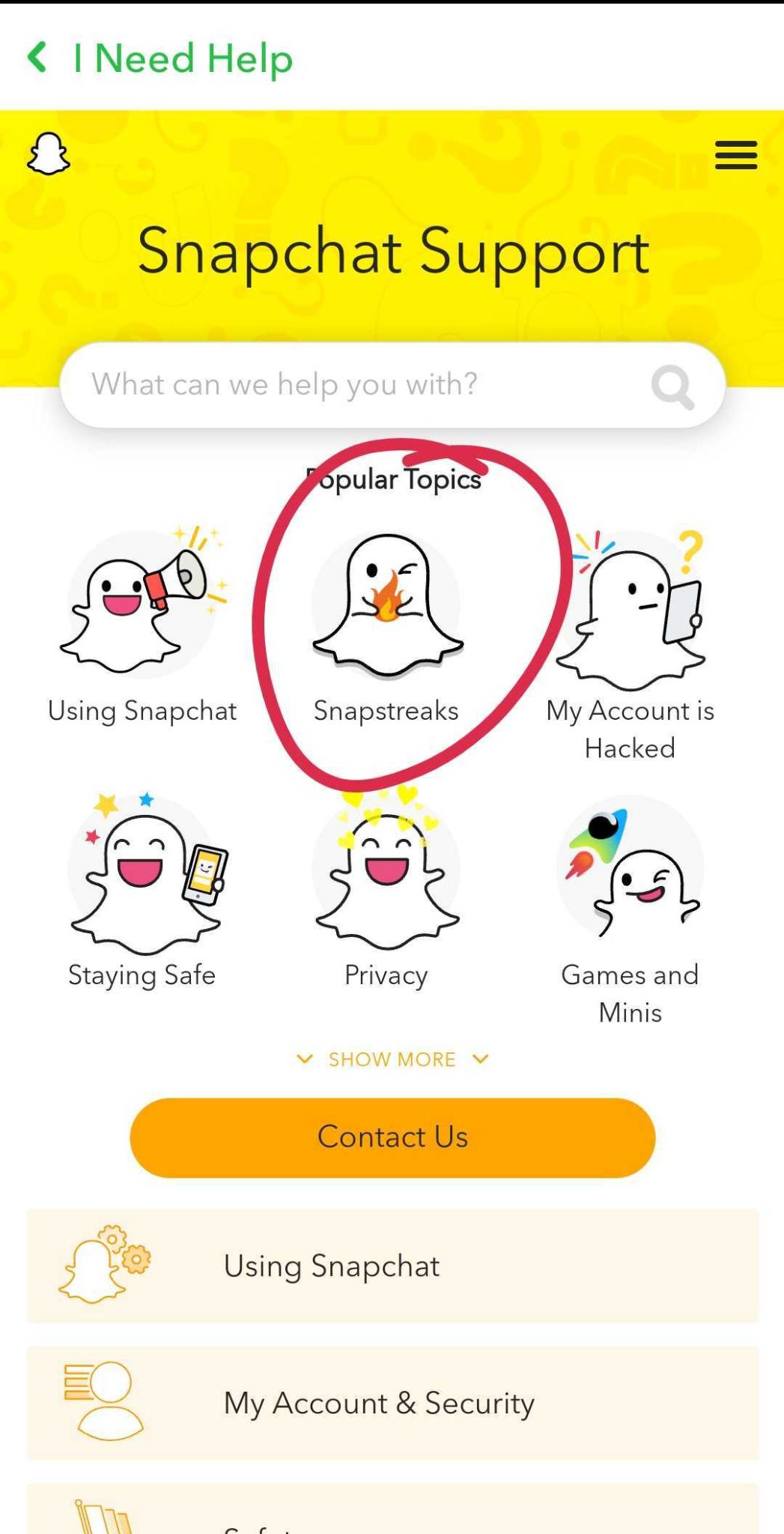Tap the Contact Us button
This screenshot has width=784, height=1534.
click(392, 1137)
